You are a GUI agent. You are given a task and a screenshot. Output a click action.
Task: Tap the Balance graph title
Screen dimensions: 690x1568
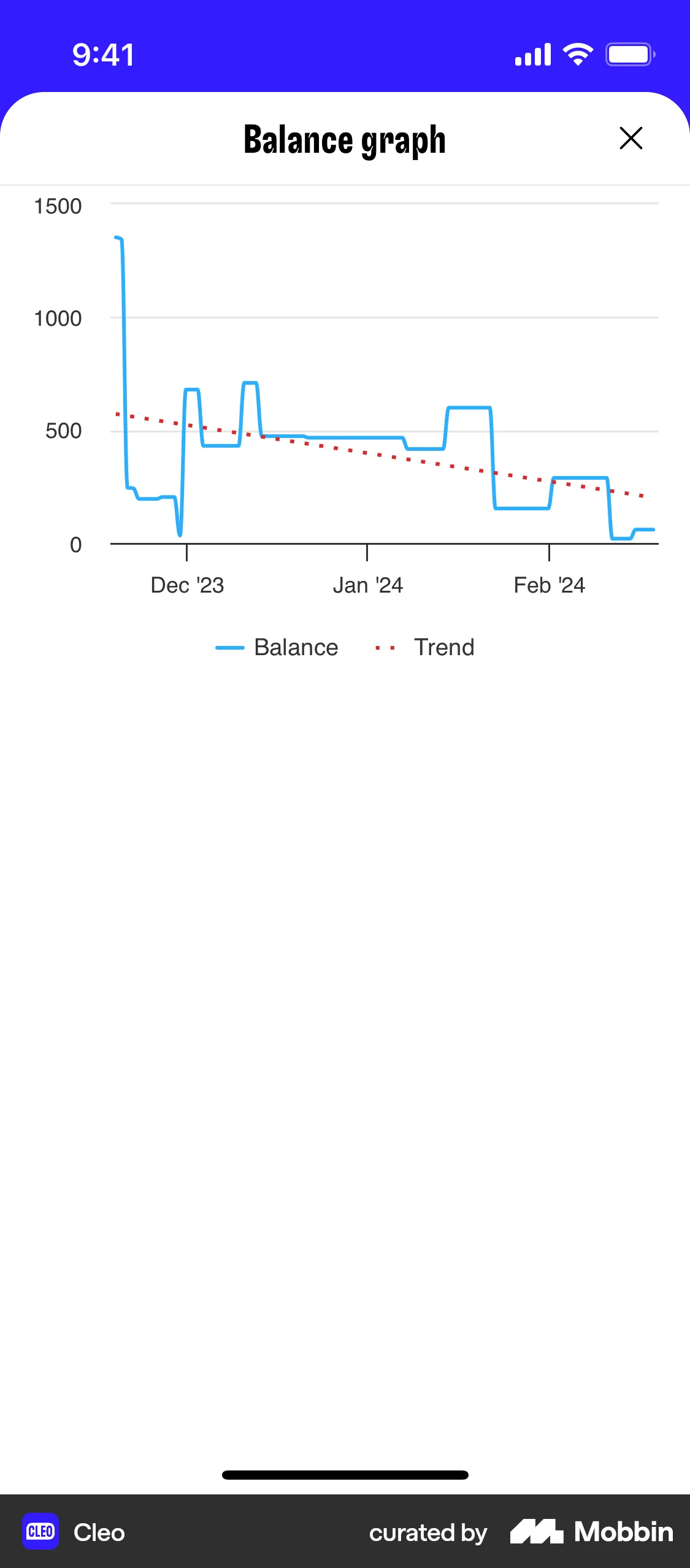(x=345, y=139)
